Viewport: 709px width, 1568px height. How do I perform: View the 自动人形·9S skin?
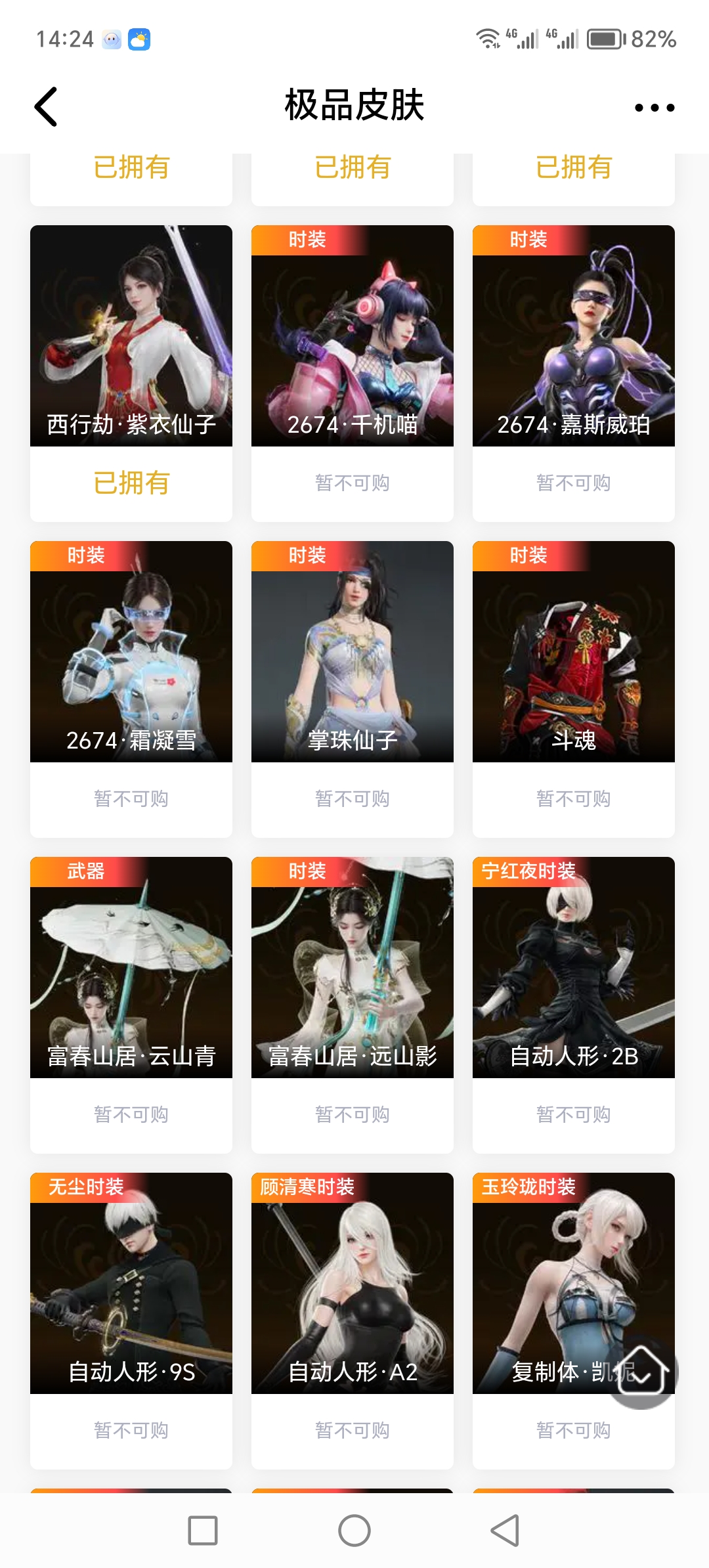(x=131, y=1284)
